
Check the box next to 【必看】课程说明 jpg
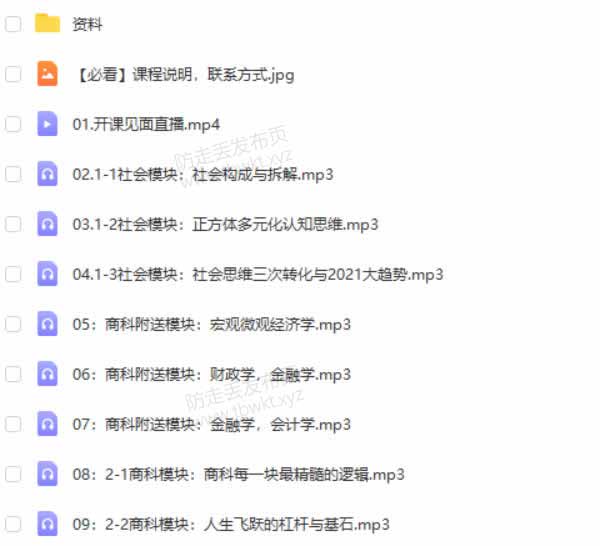click(x=13, y=74)
